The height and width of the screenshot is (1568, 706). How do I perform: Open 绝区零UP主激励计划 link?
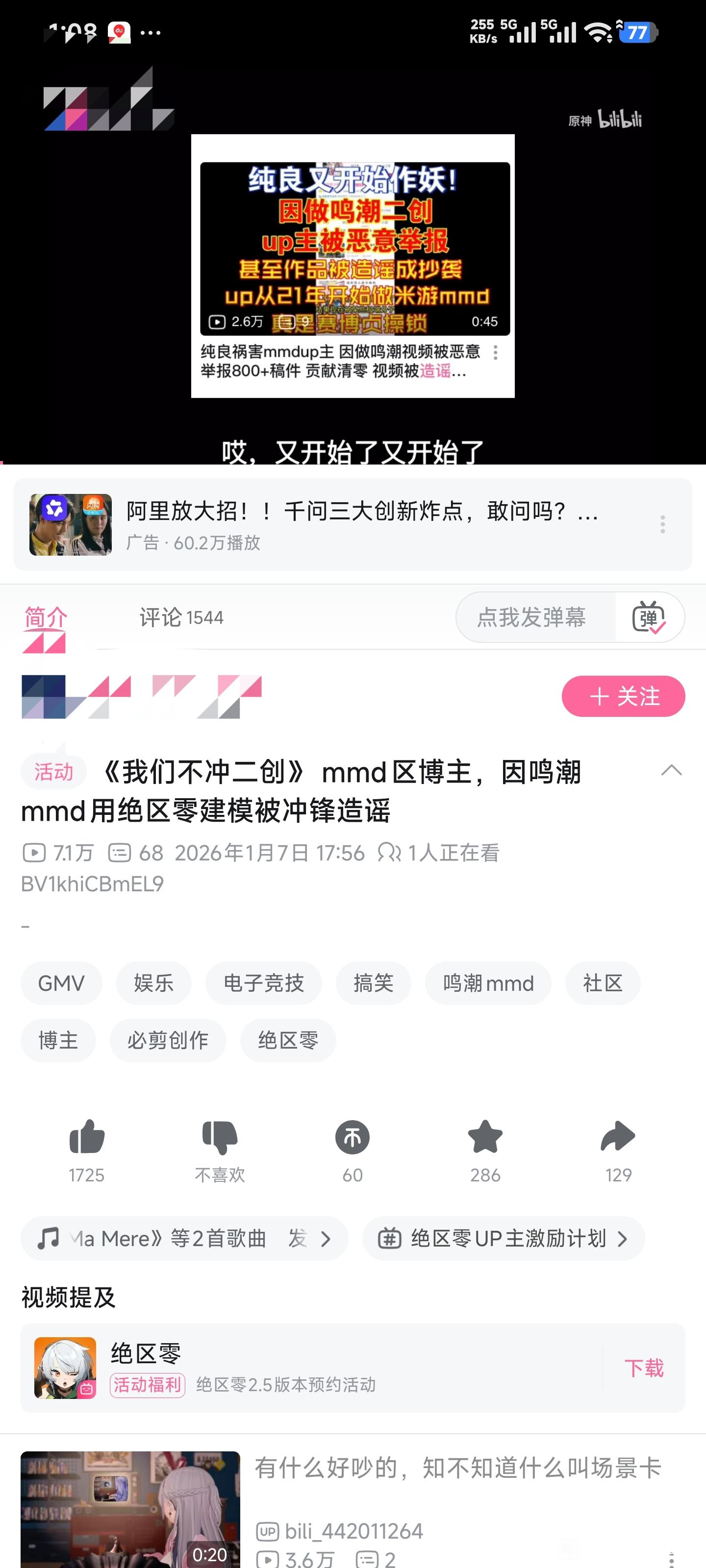pyautogui.click(x=503, y=1238)
